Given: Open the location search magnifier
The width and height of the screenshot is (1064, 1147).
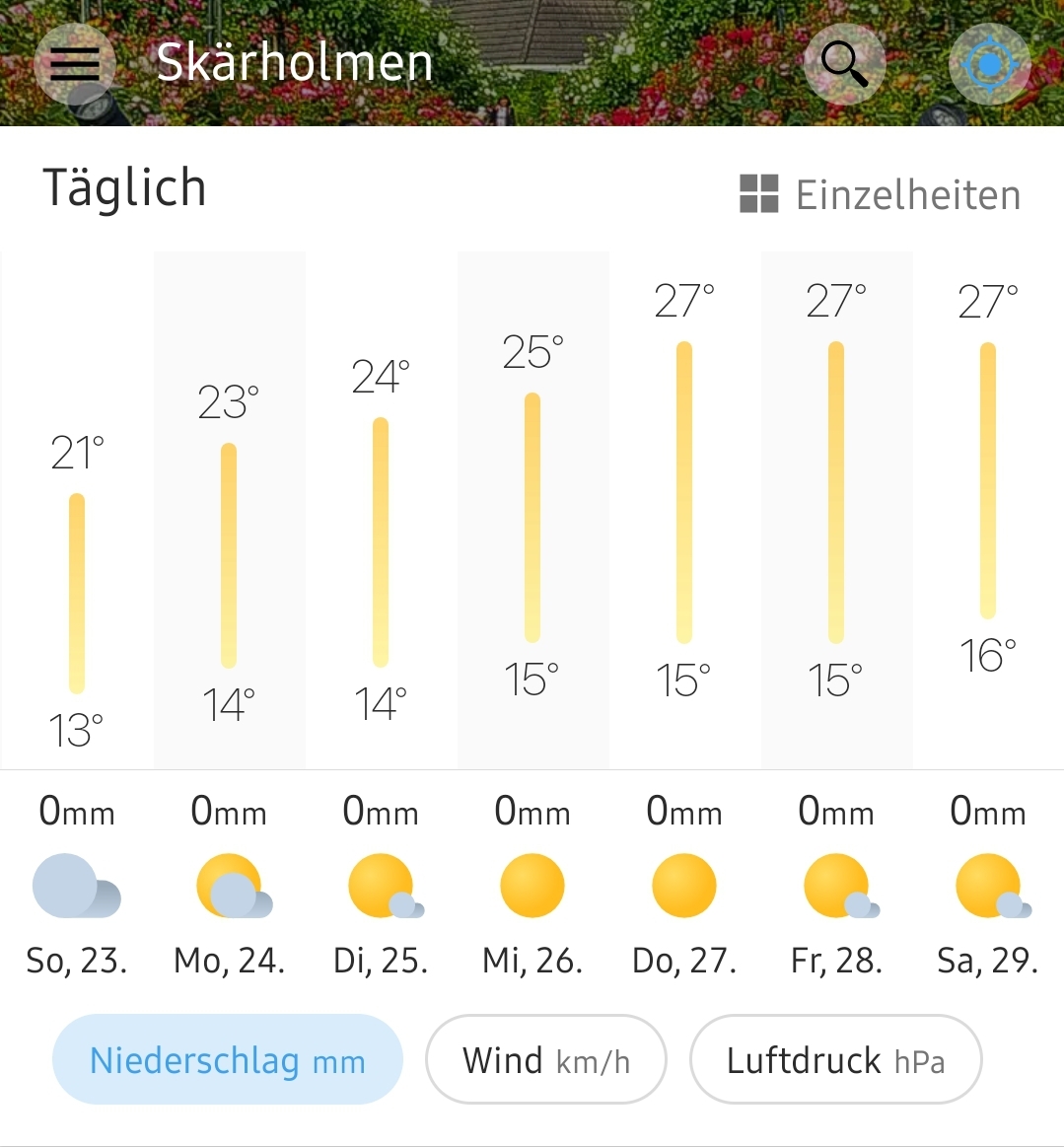Looking at the screenshot, I should (x=844, y=64).
